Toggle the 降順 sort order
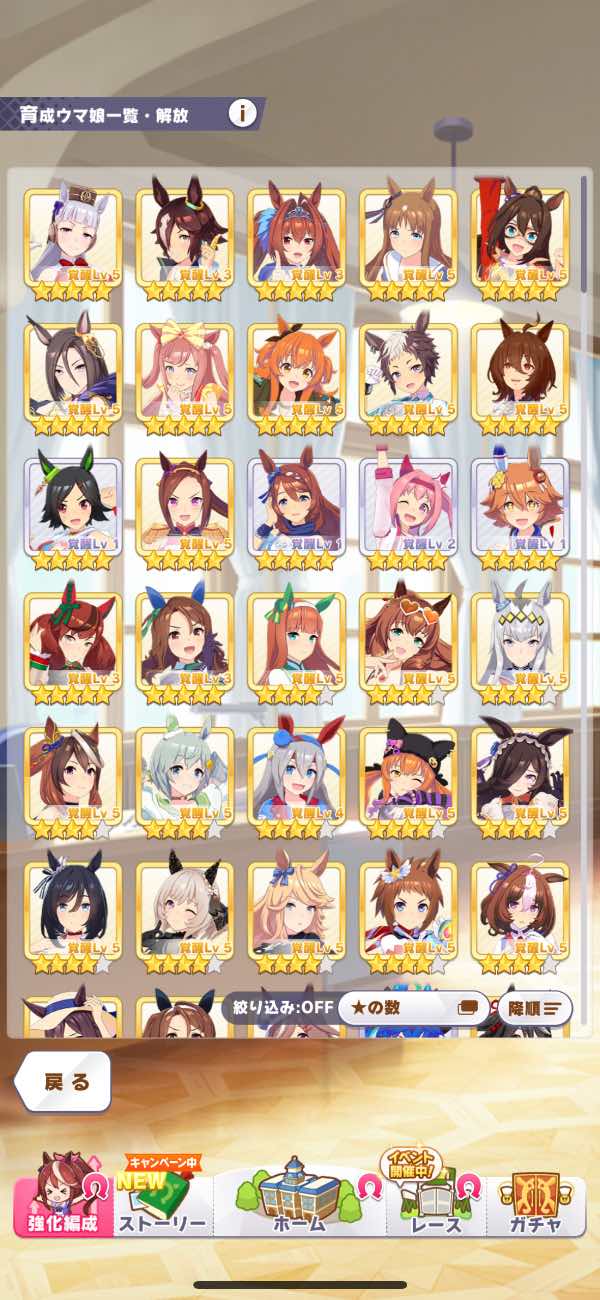Screen dimensions: 600x1300 pyautogui.click(x=534, y=1008)
